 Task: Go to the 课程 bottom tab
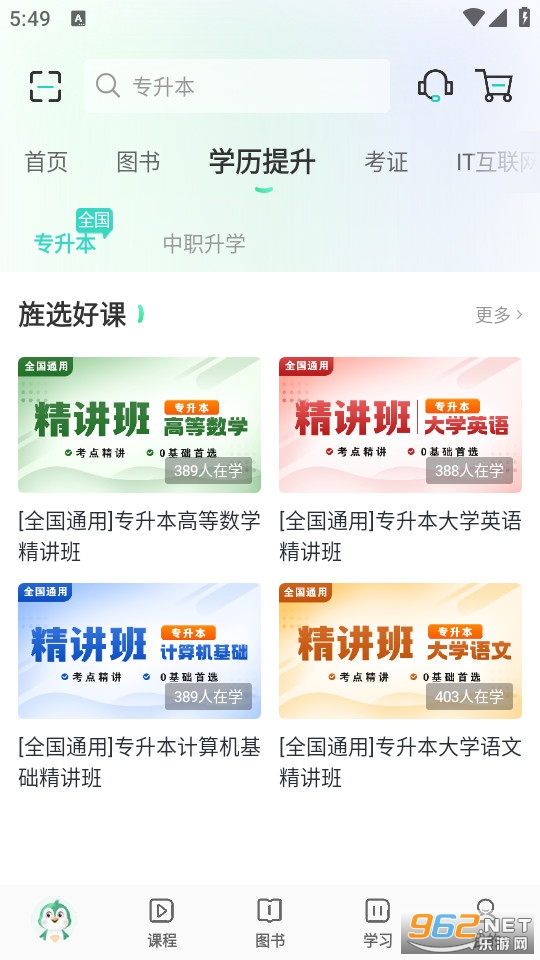pyautogui.click(x=162, y=923)
